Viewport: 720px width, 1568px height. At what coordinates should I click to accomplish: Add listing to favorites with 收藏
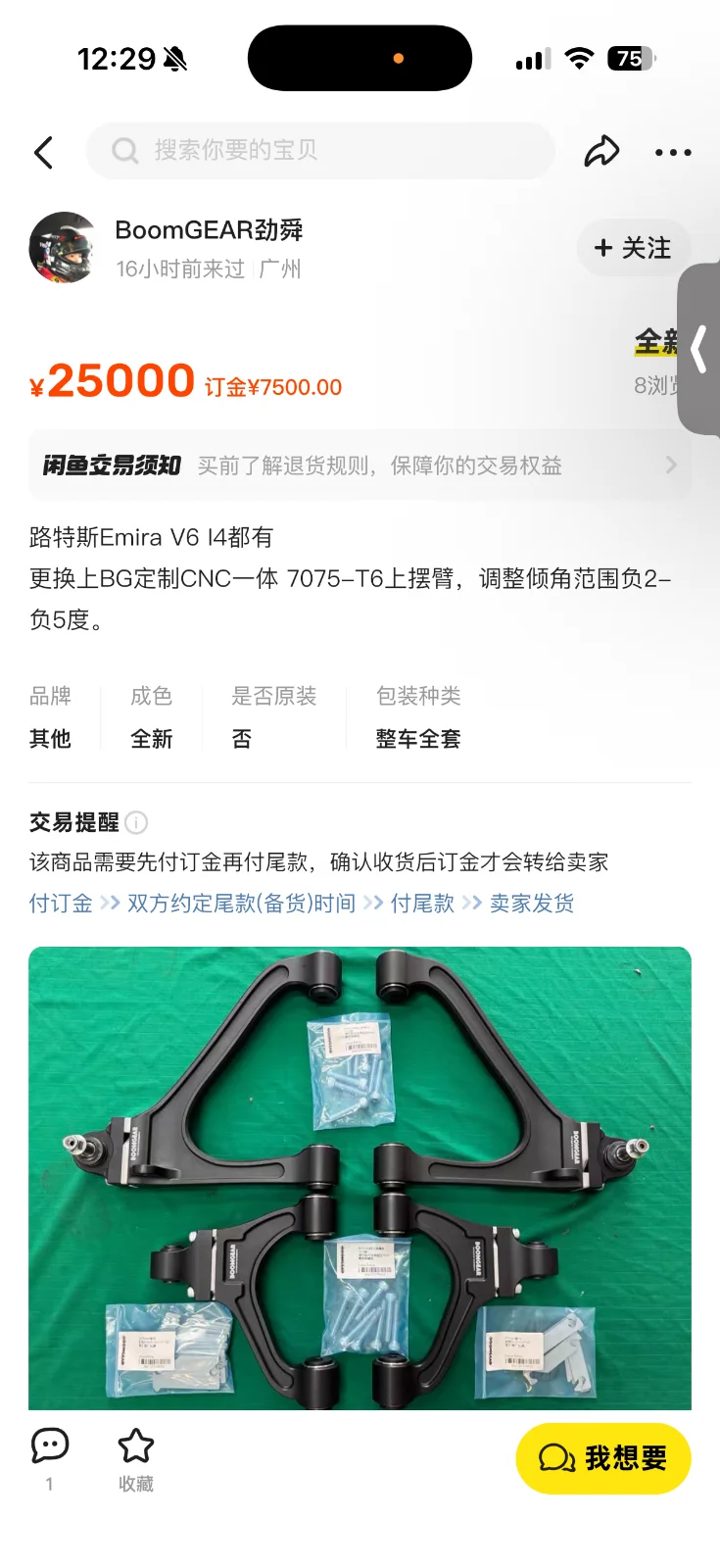tap(136, 1460)
